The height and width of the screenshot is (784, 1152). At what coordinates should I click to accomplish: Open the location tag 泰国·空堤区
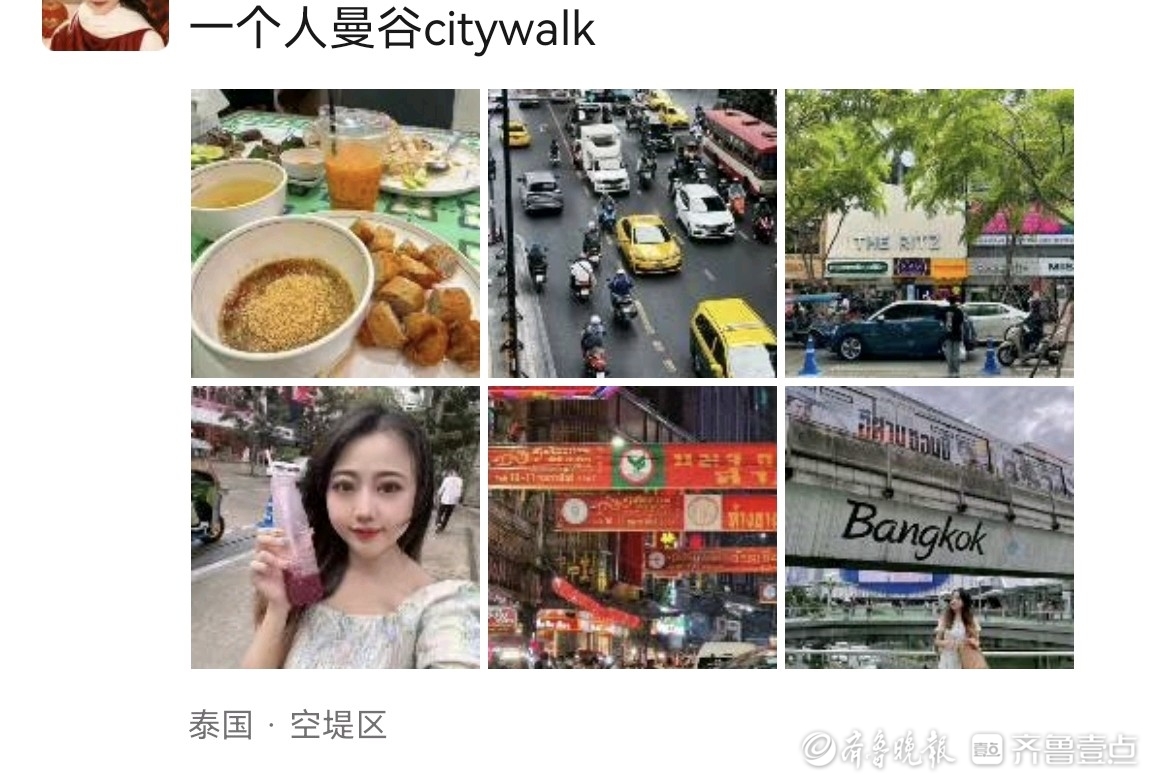point(288,724)
